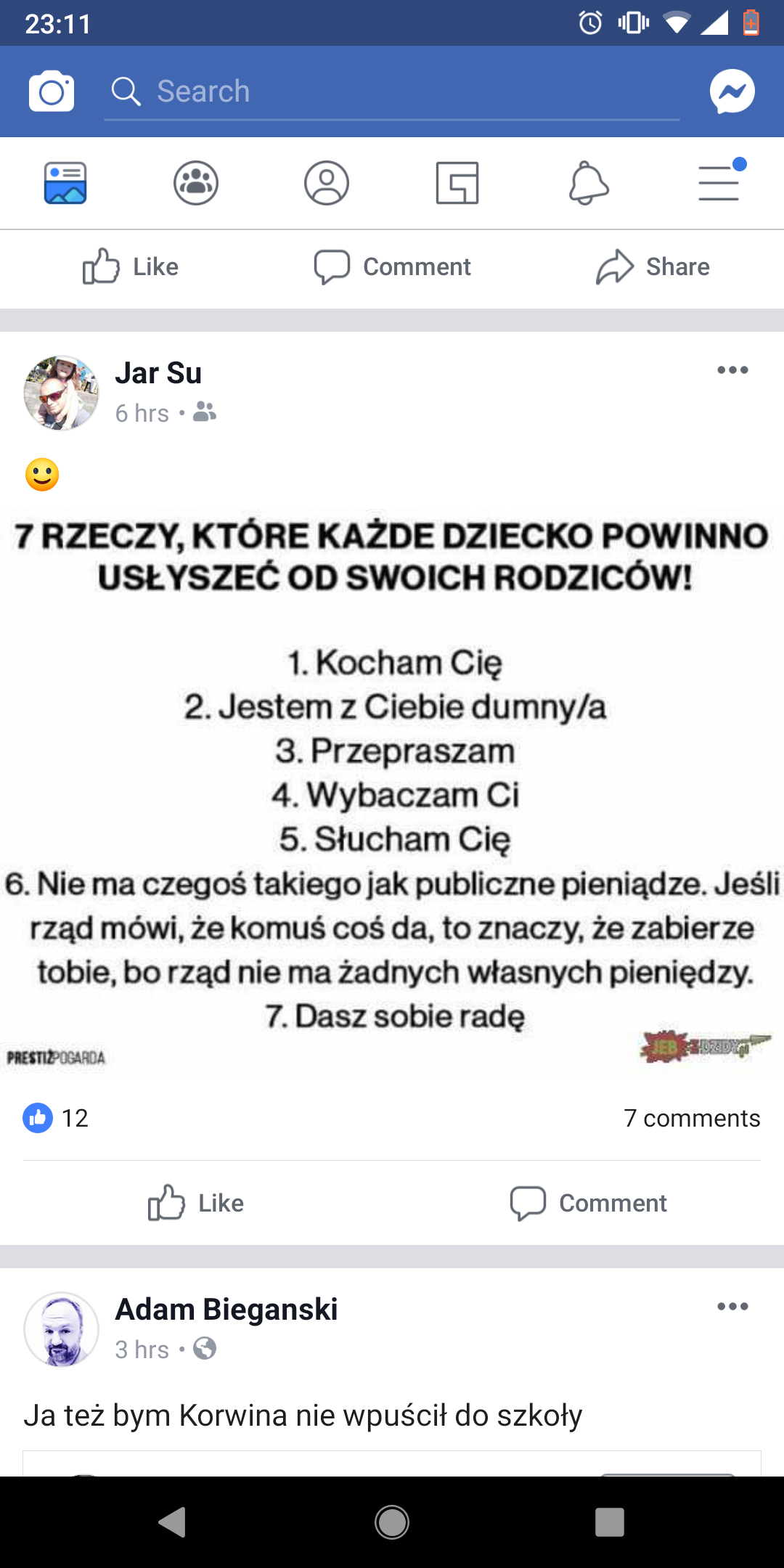Viewport: 784px width, 1568px height.
Task: View the 12 reactions on Jar Su's post
Action: (57, 1118)
